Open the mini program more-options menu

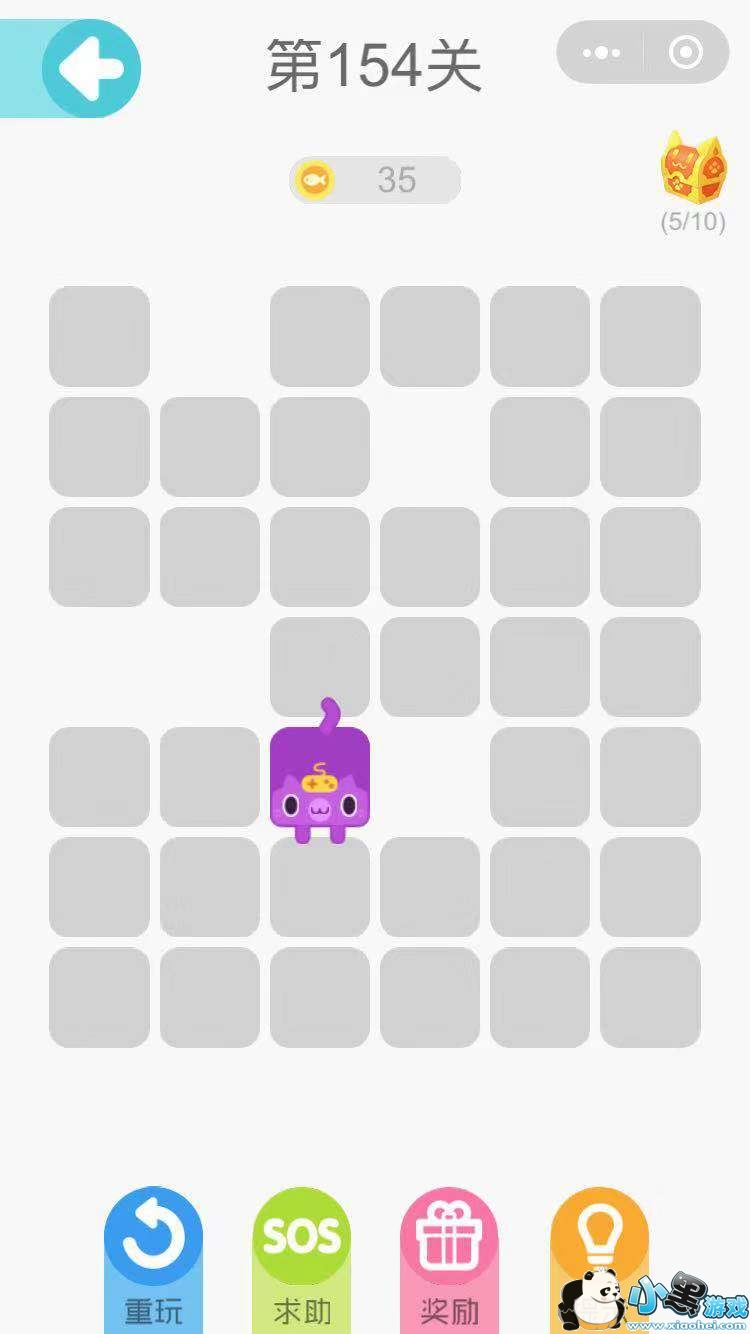[601, 52]
